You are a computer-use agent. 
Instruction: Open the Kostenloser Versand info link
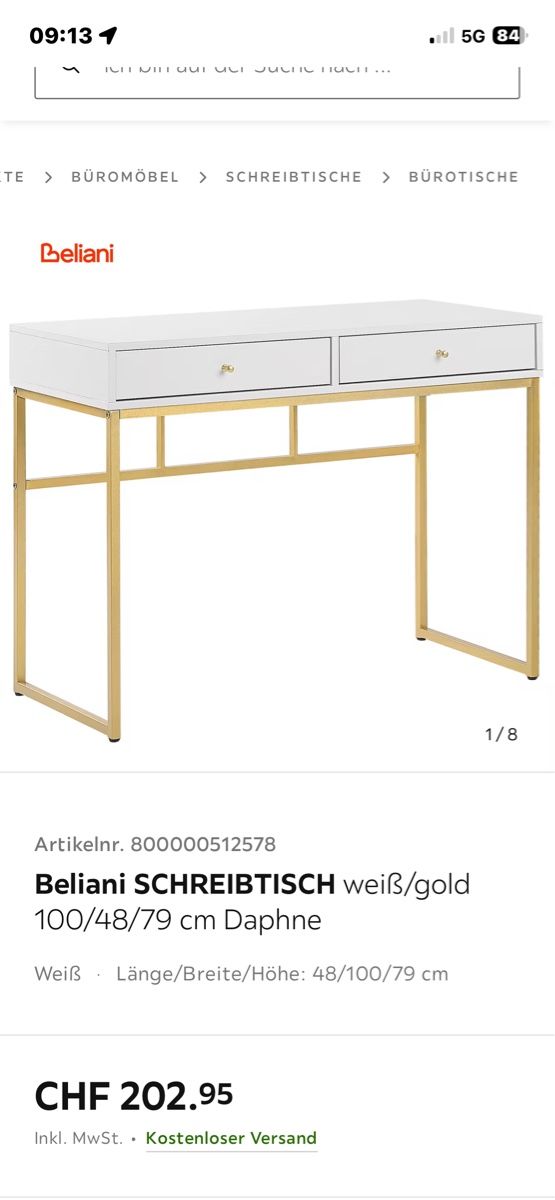point(231,1138)
